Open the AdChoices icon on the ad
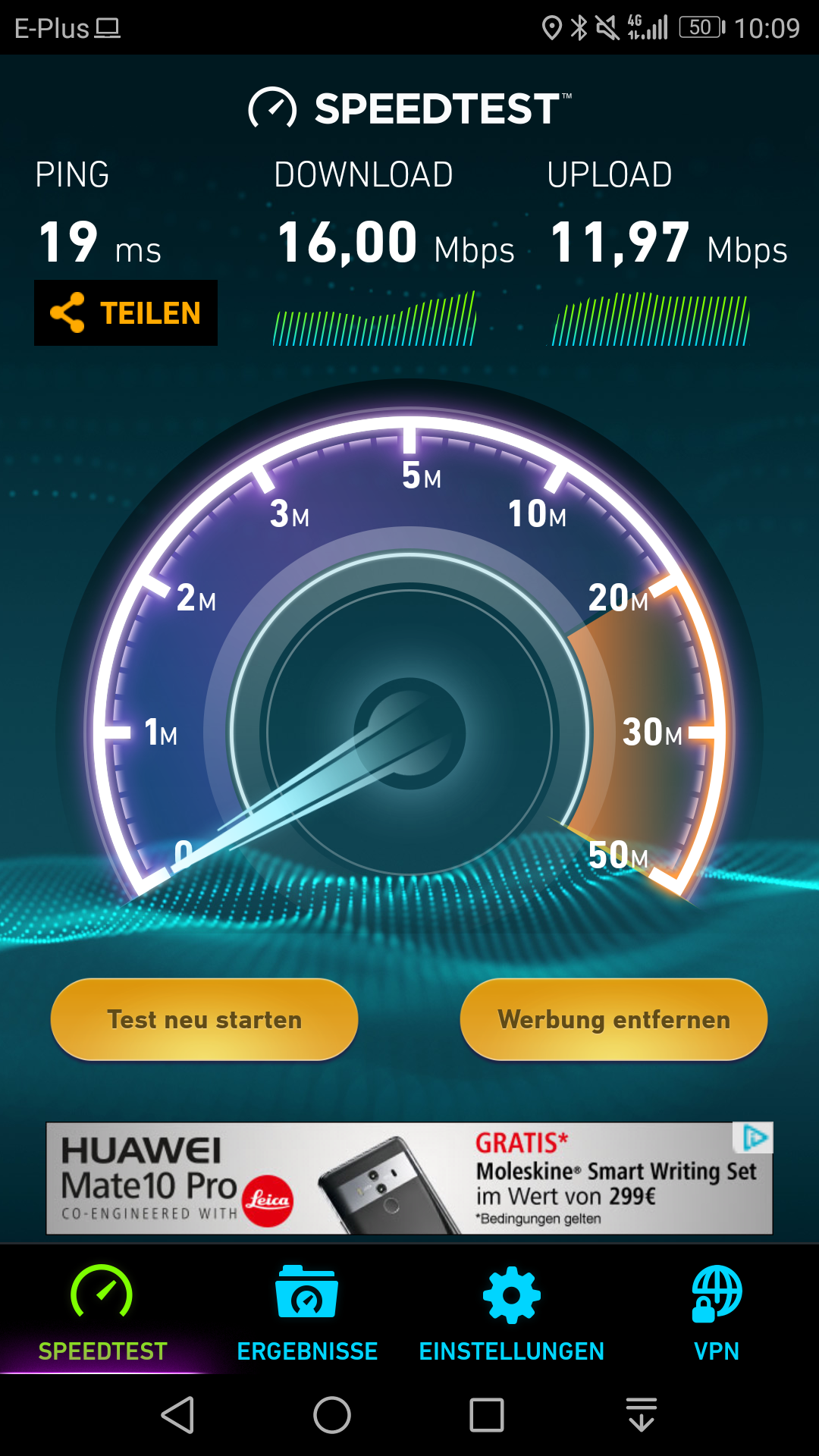This screenshot has height=1456, width=819. (x=754, y=1137)
